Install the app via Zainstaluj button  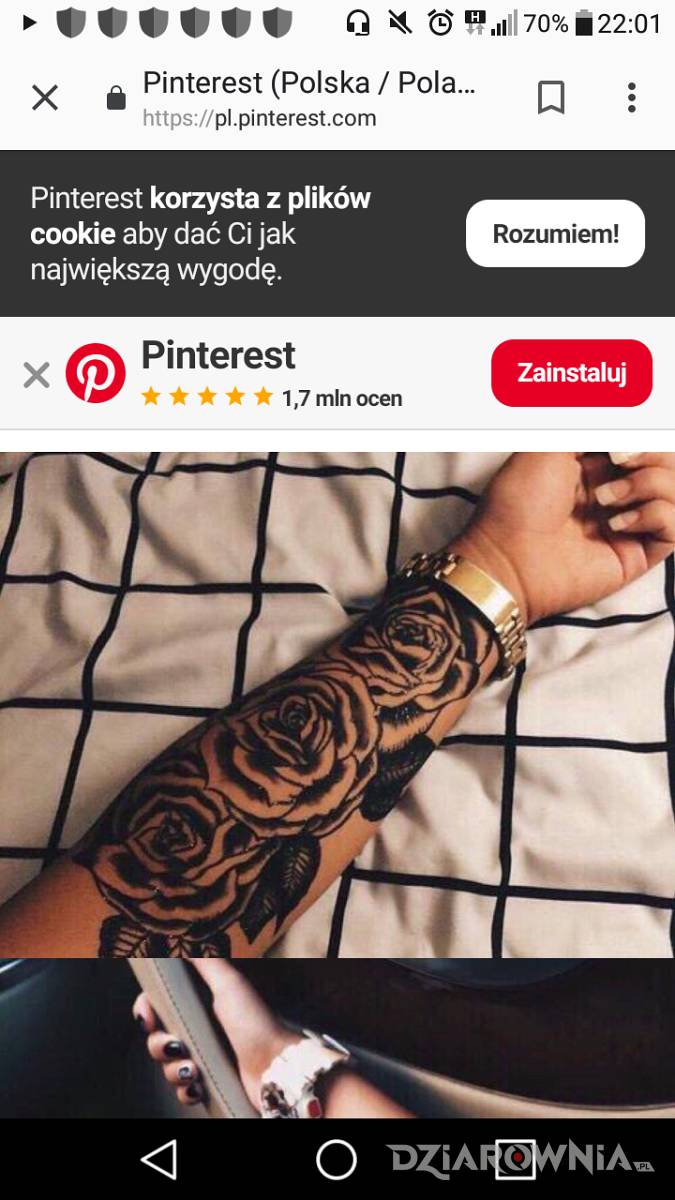point(571,373)
